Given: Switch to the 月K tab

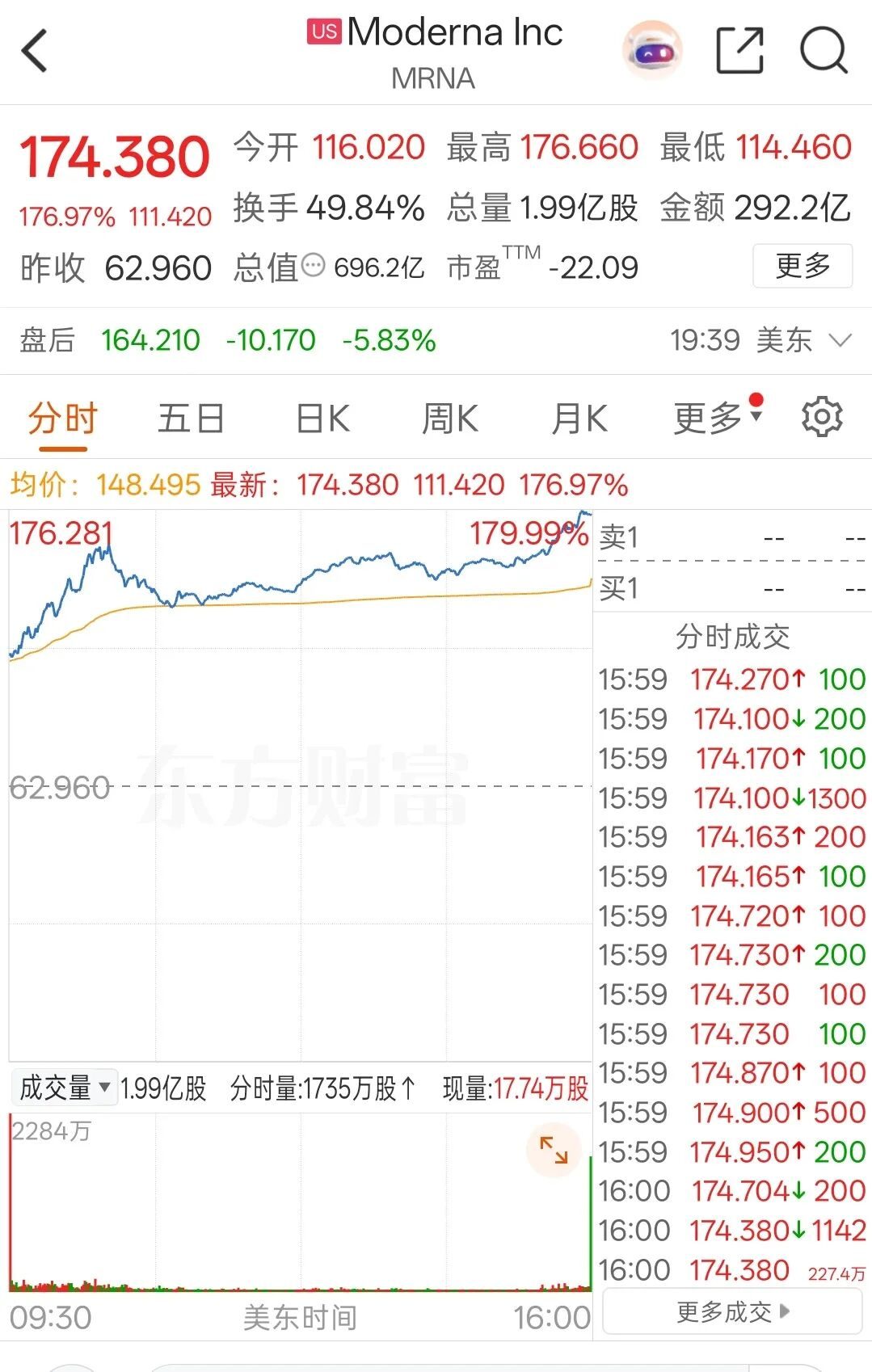Looking at the screenshot, I should click(x=579, y=420).
